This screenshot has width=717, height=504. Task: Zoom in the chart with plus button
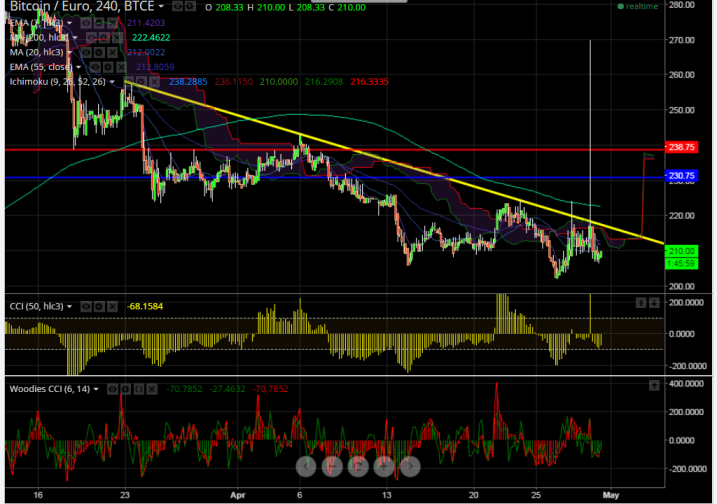[x=383, y=466]
